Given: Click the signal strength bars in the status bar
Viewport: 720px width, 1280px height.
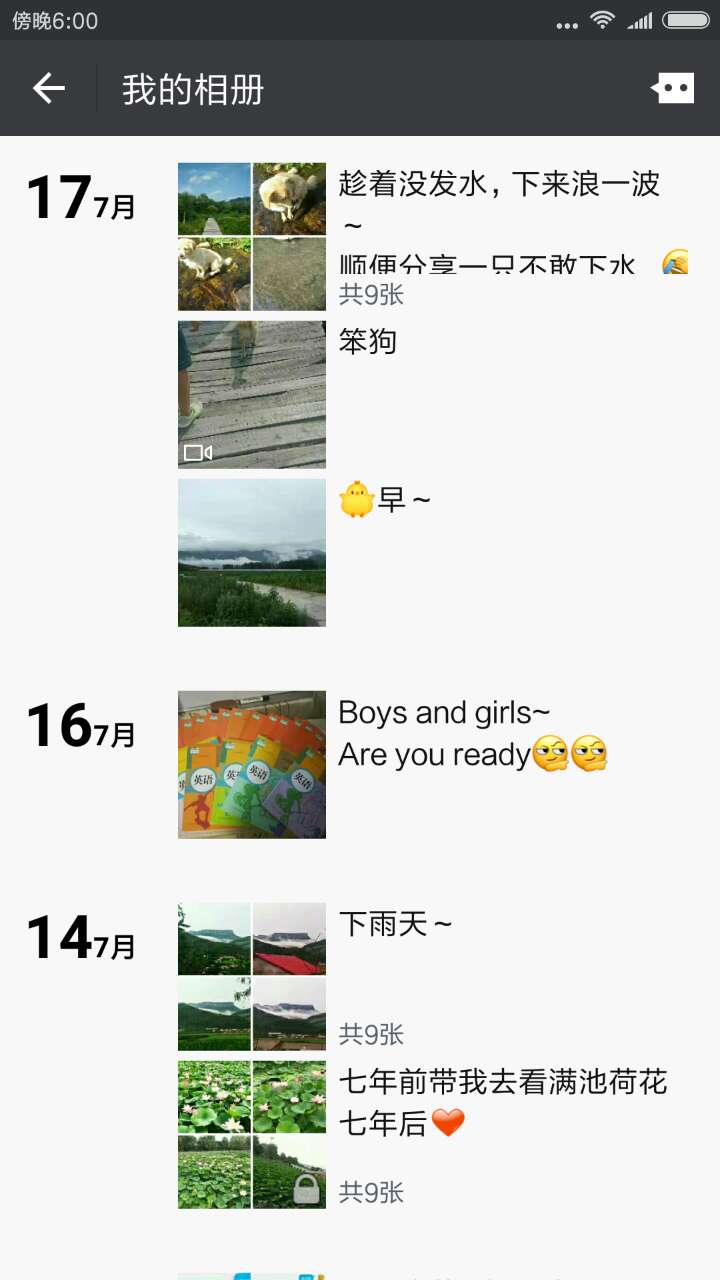Looking at the screenshot, I should (639, 19).
